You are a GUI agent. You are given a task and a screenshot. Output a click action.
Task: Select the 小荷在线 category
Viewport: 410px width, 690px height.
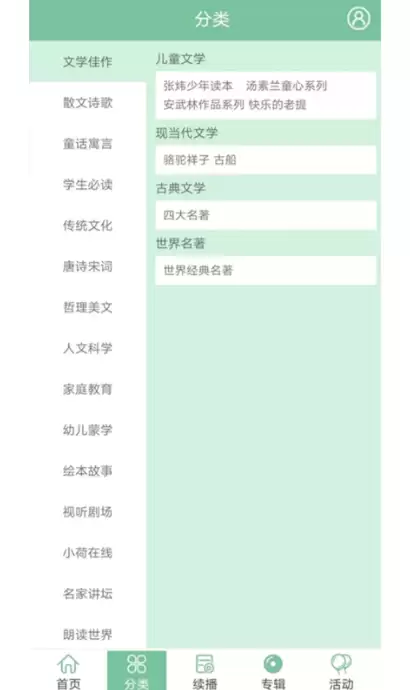pyautogui.click(x=88, y=553)
